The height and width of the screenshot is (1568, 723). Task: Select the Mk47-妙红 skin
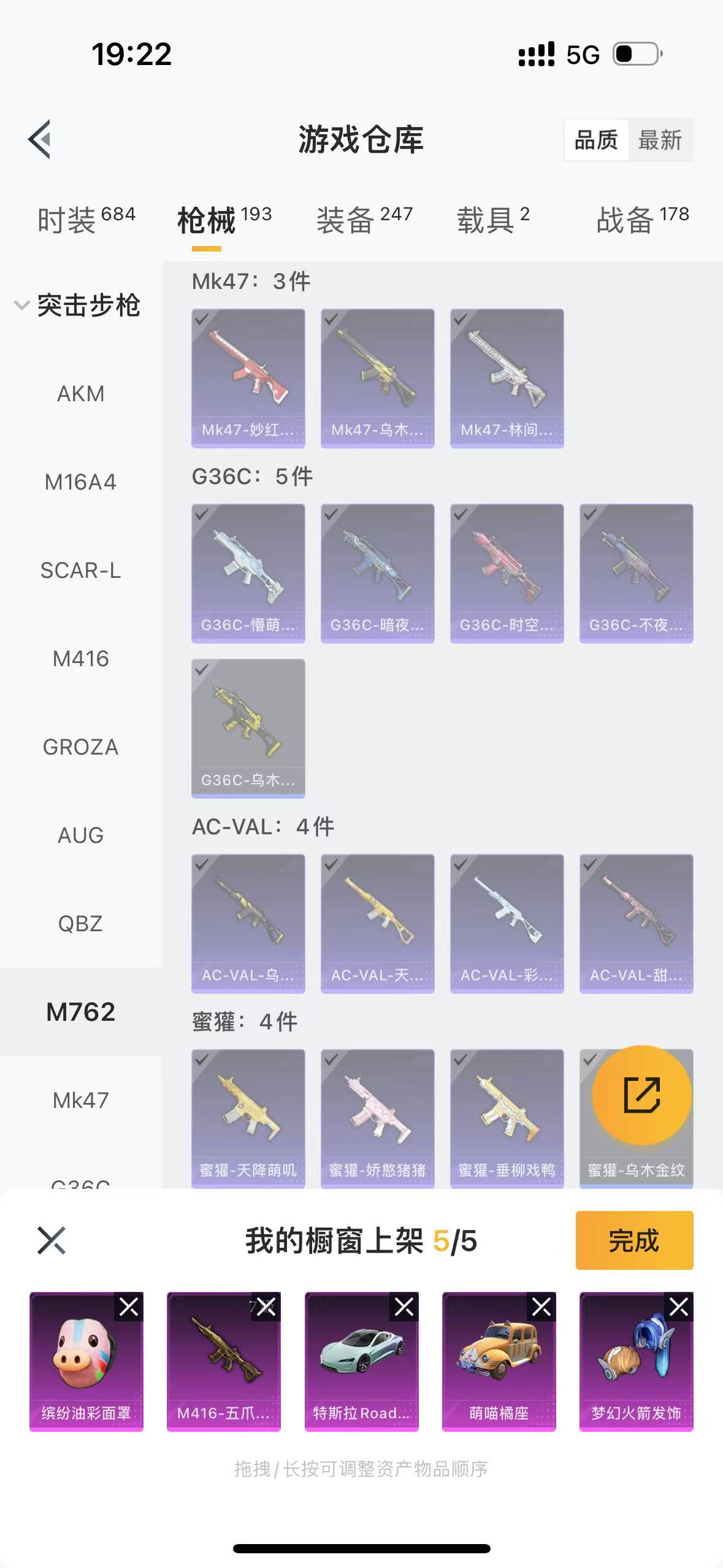point(248,377)
